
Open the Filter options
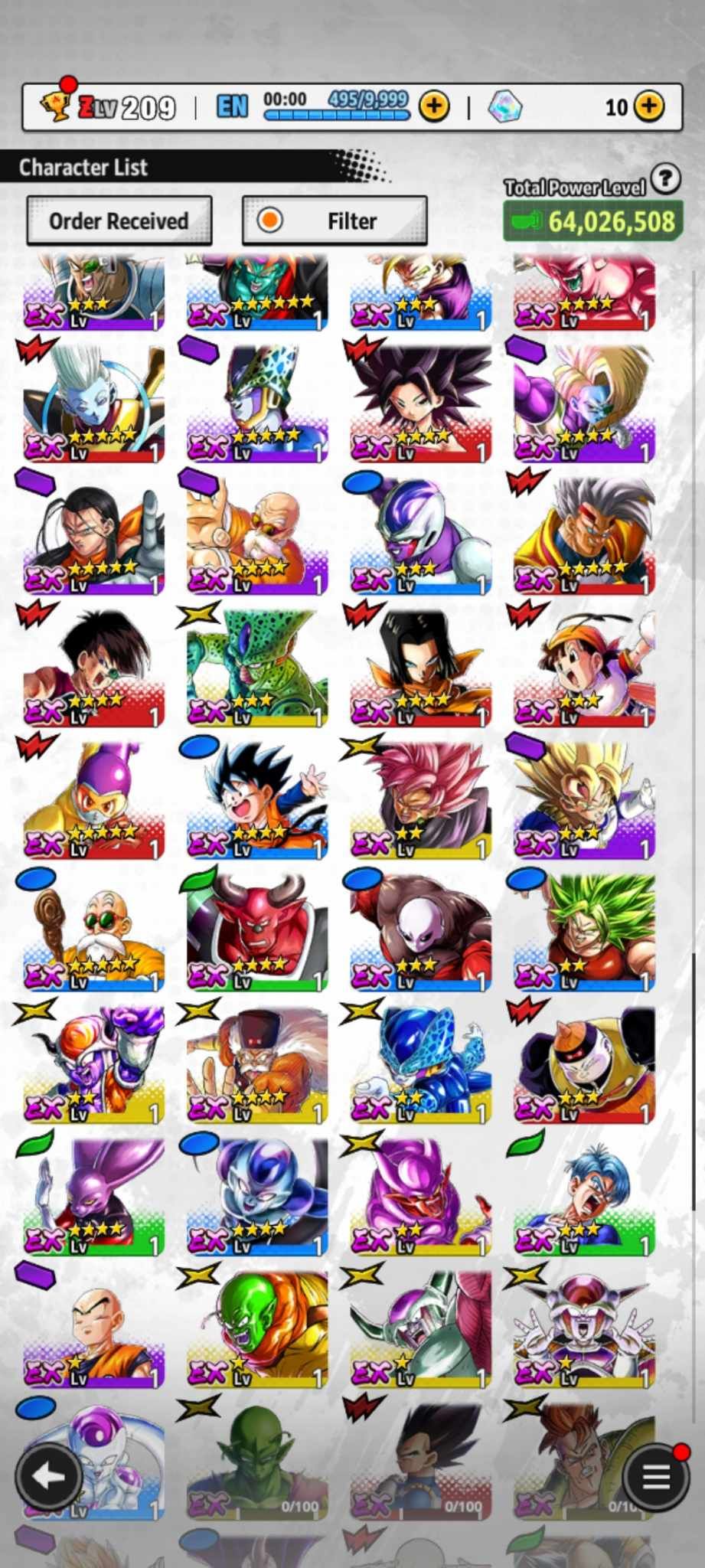[x=335, y=220]
